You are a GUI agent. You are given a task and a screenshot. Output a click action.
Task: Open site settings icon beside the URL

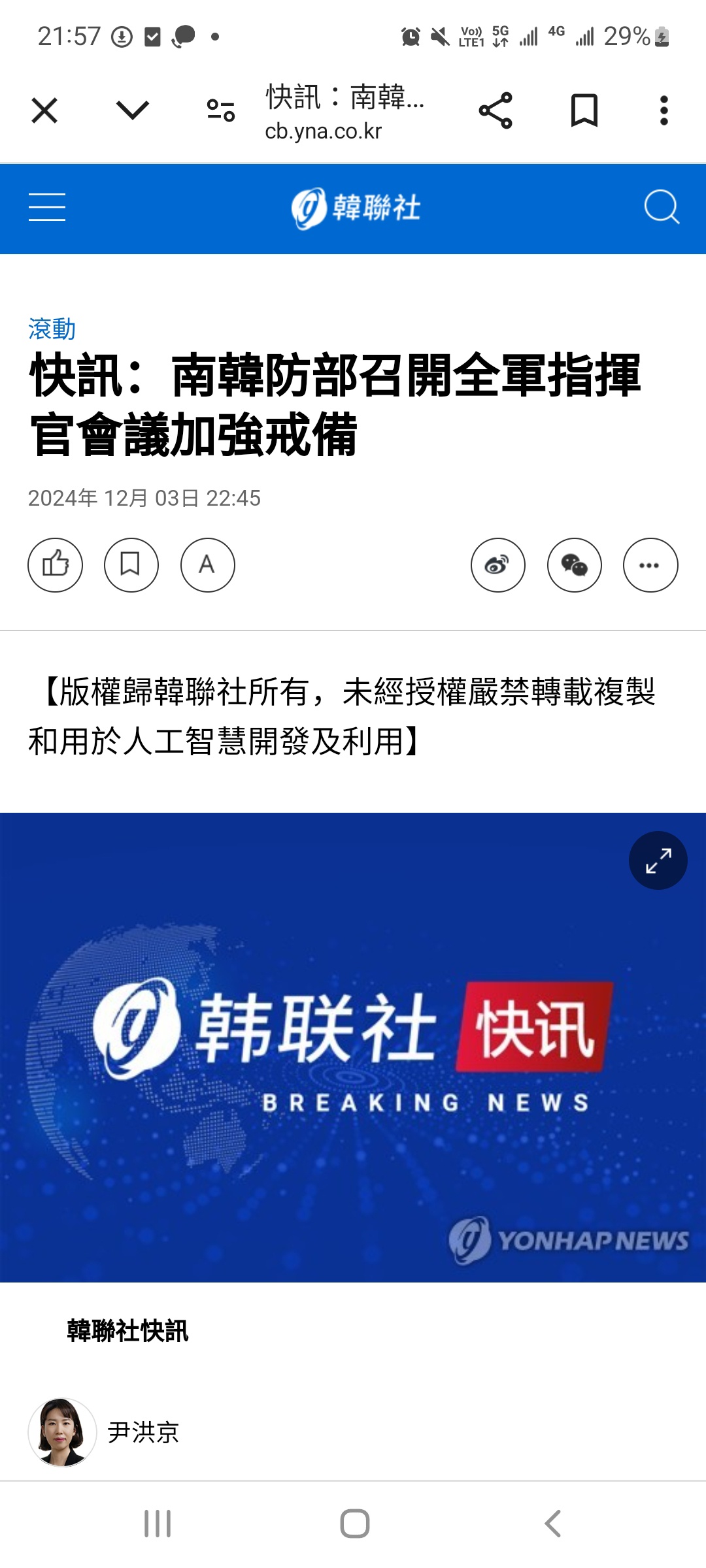click(x=220, y=110)
